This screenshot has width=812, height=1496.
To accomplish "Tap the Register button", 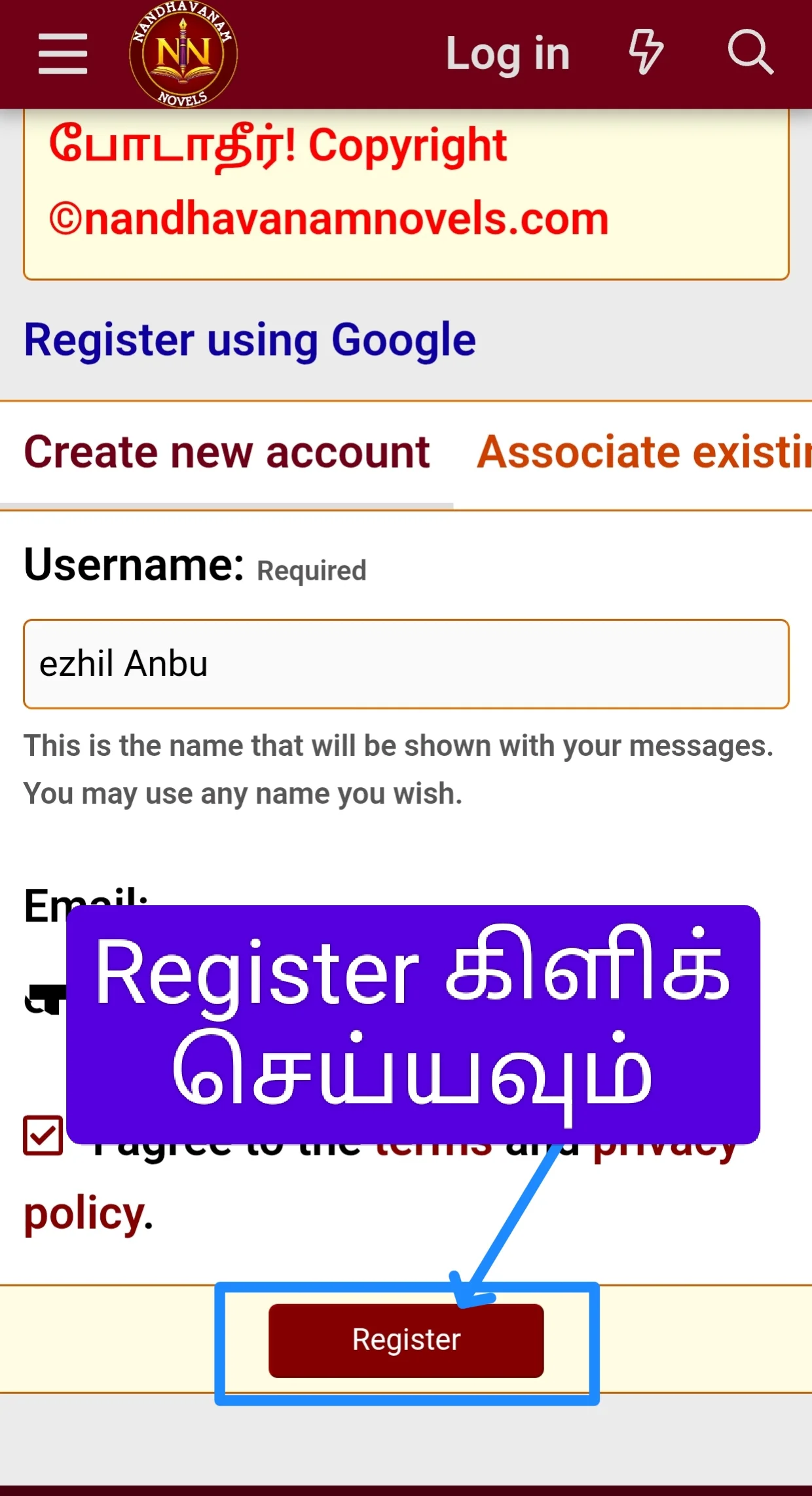I will pyautogui.click(x=406, y=1339).
